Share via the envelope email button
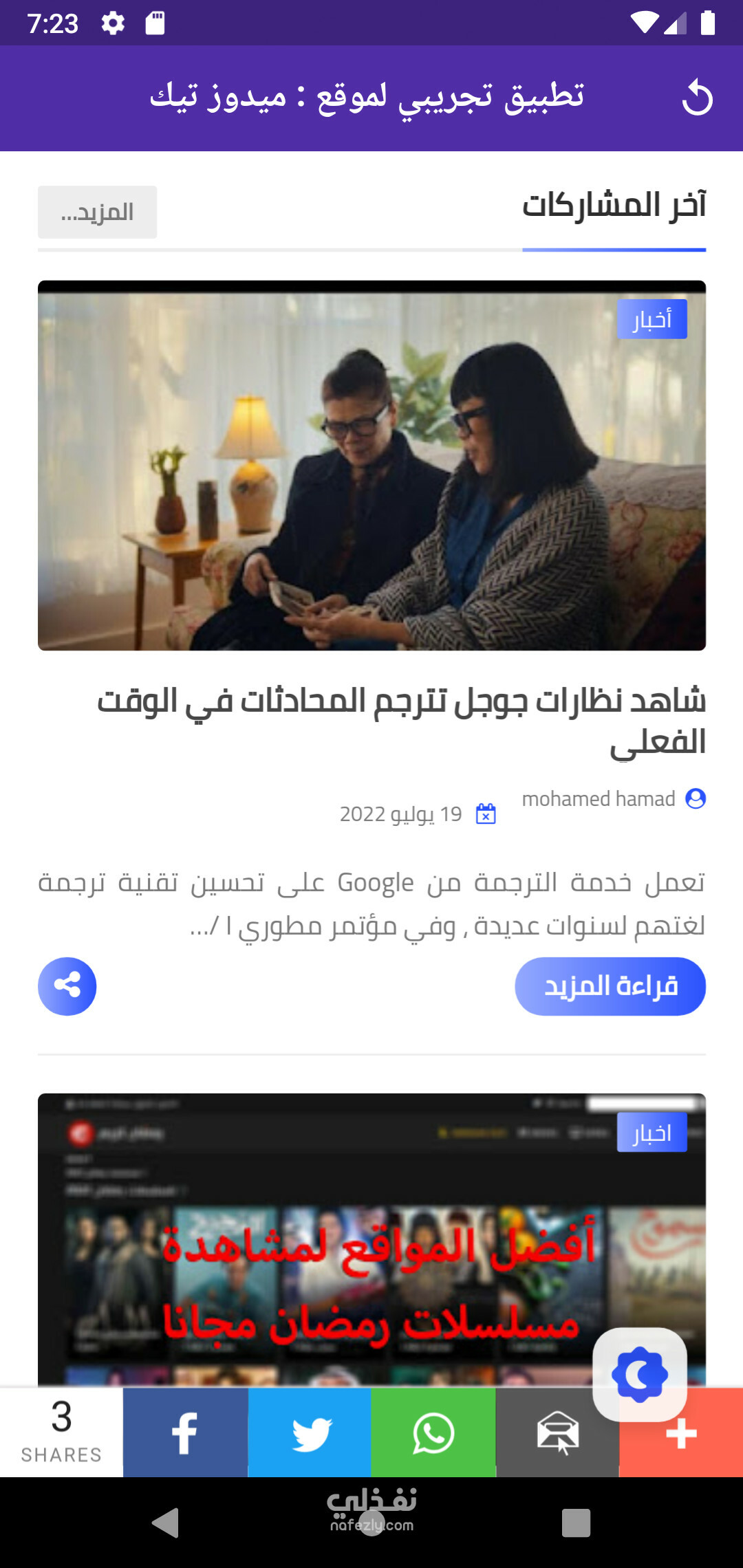Image resolution: width=743 pixels, height=1568 pixels. [557, 1433]
